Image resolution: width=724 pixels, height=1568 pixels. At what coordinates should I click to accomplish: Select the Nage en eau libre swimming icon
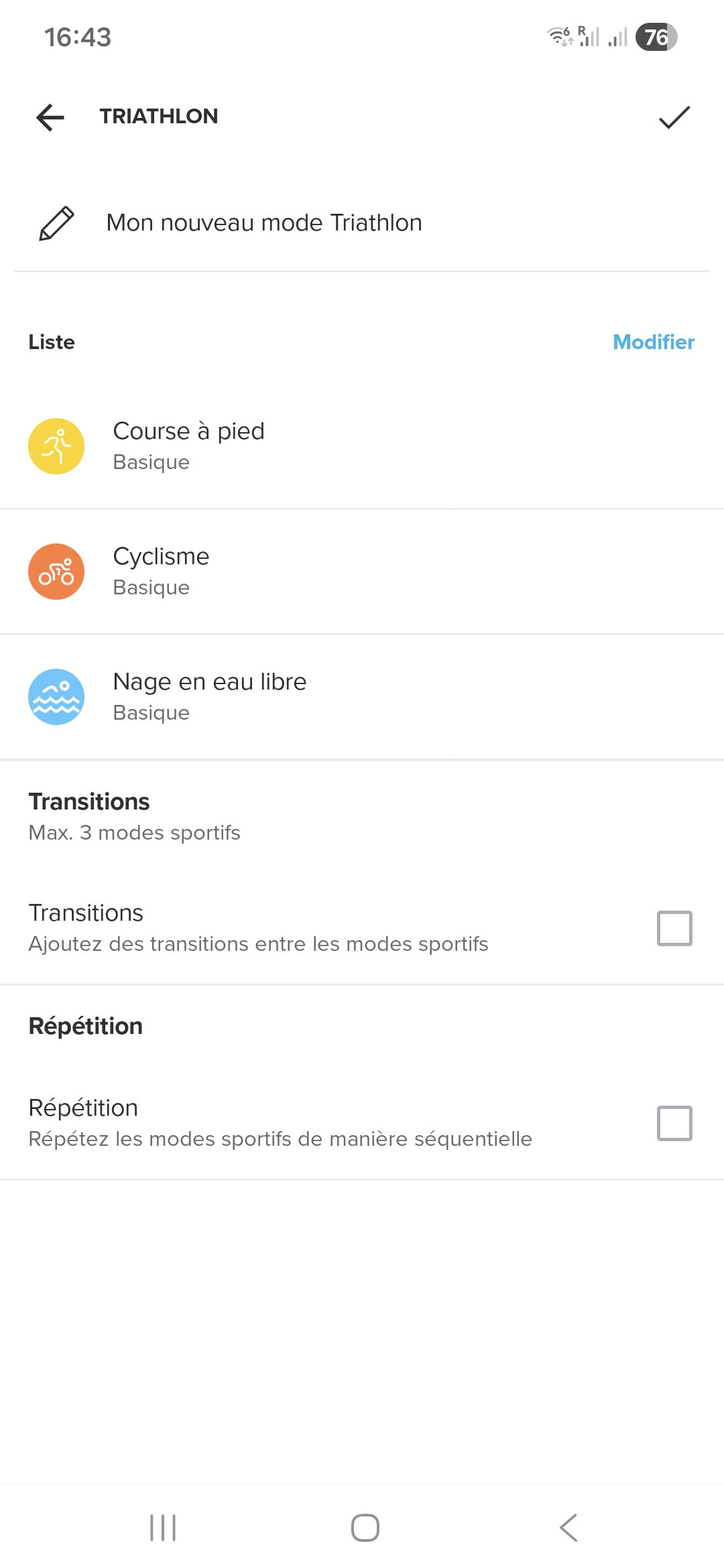(56, 696)
